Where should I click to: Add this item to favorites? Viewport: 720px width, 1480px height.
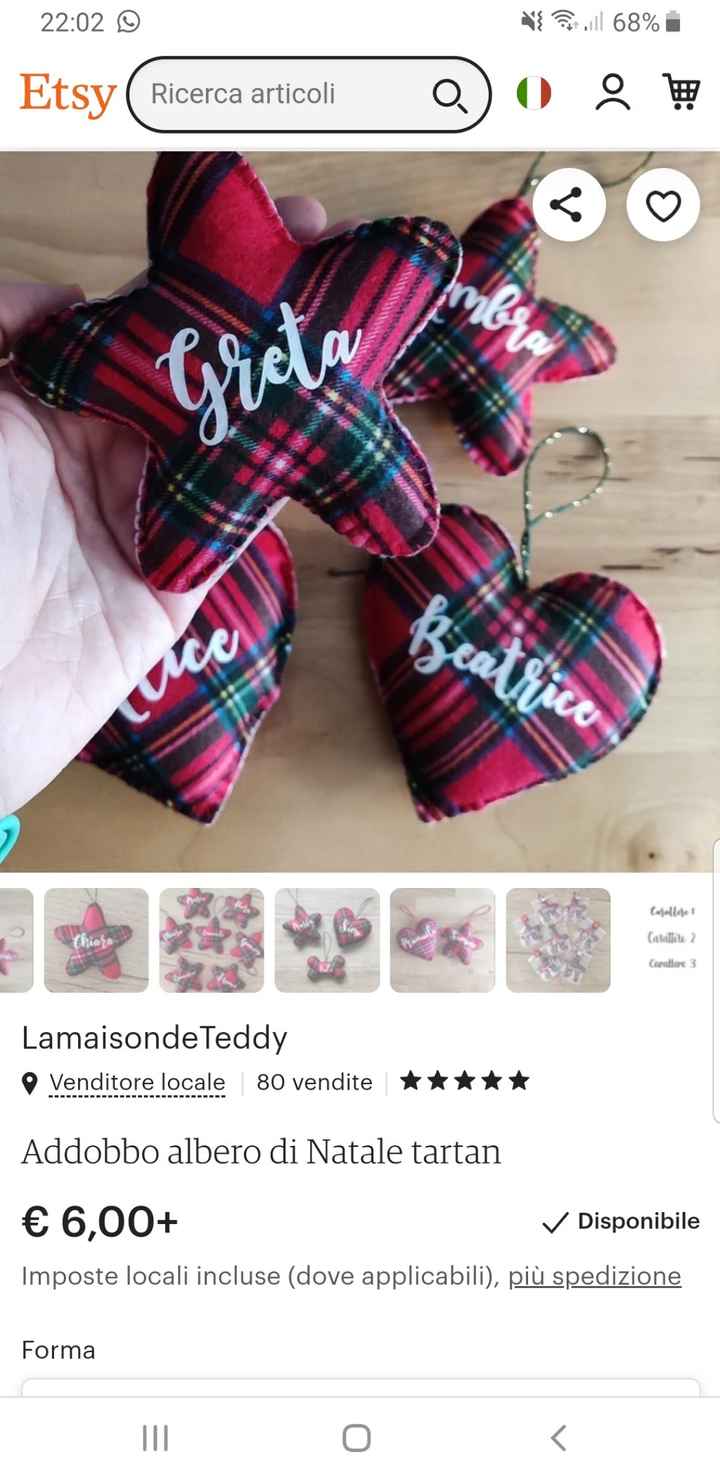click(x=662, y=206)
